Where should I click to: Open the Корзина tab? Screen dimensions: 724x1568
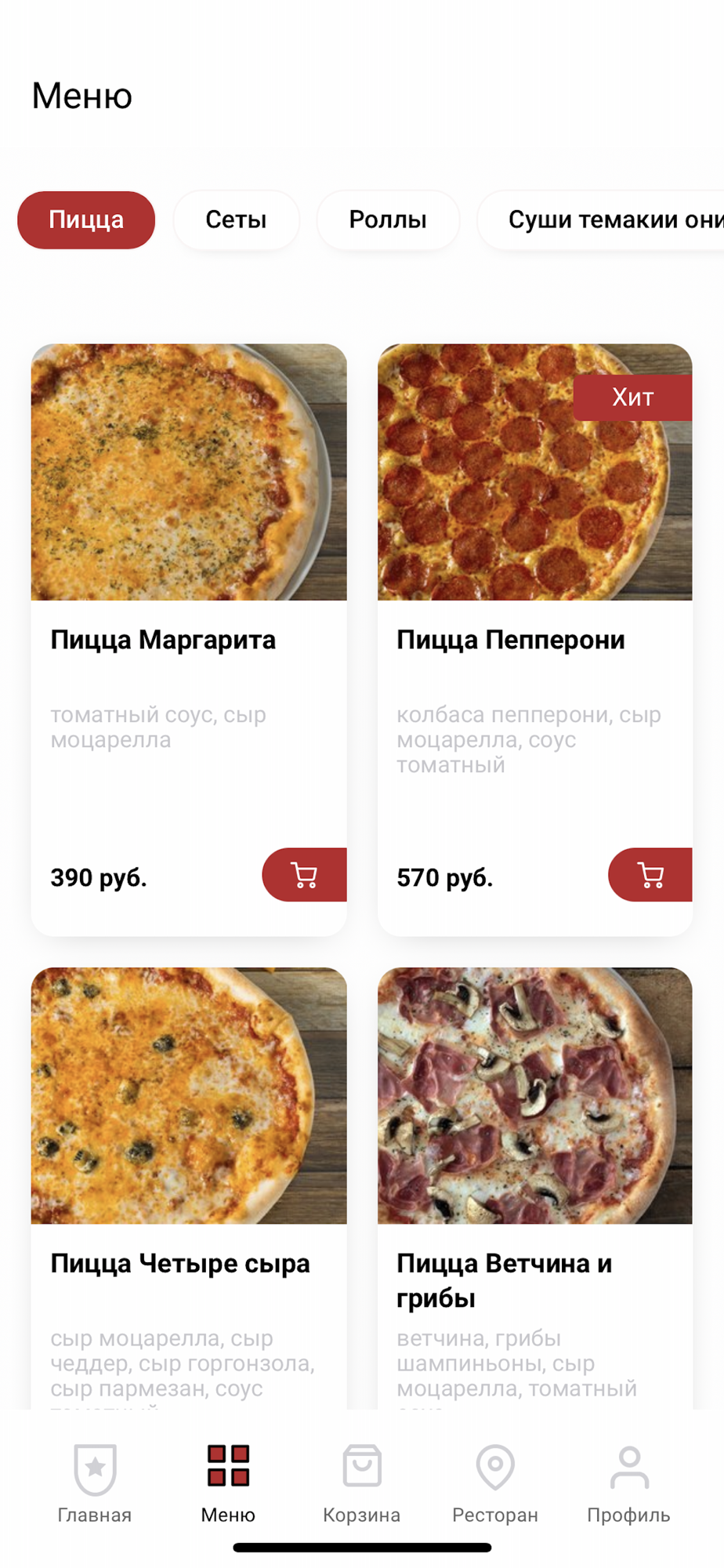pyautogui.click(x=362, y=1482)
